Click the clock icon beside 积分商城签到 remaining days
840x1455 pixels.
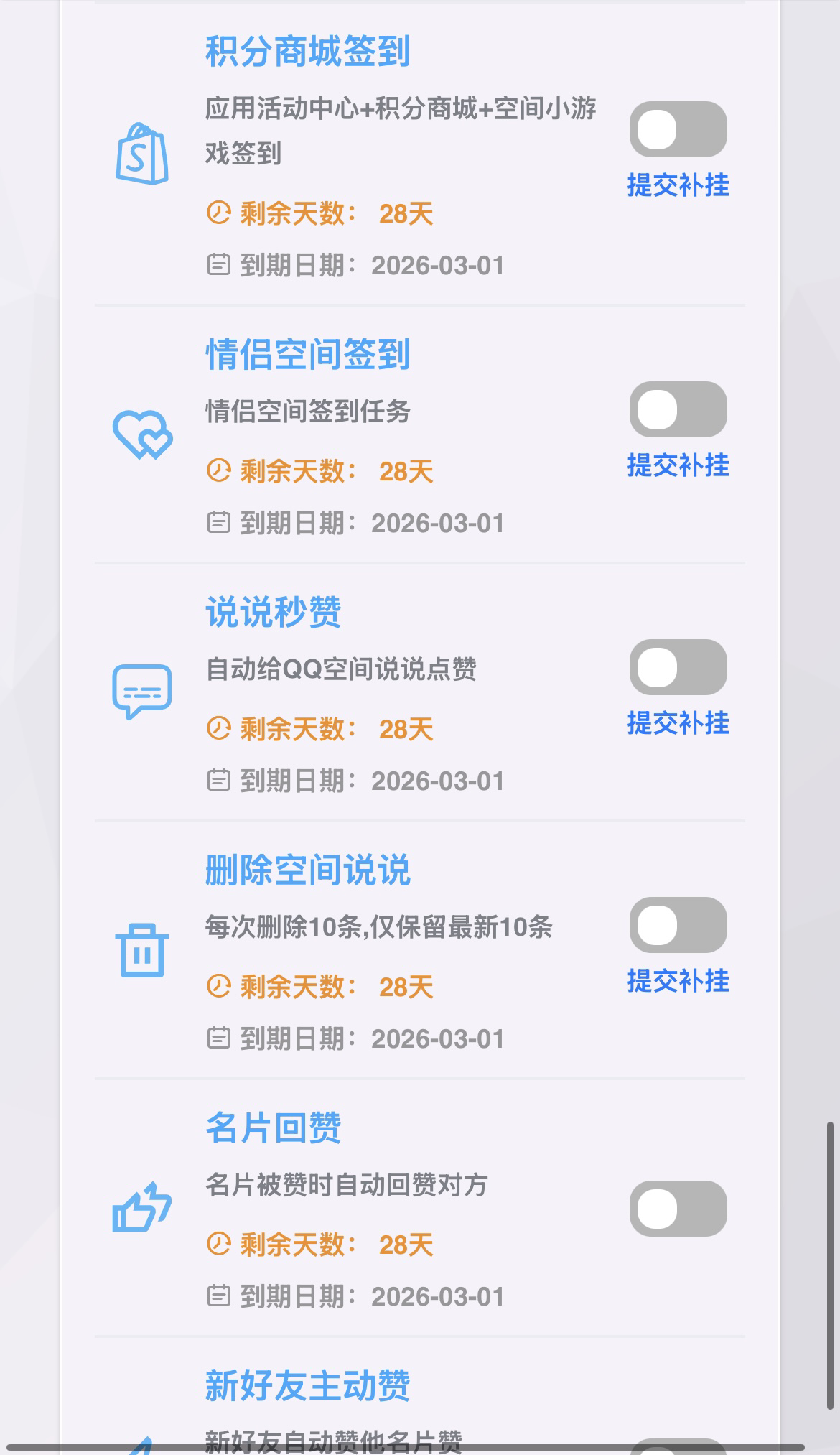click(x=219, y=213)
